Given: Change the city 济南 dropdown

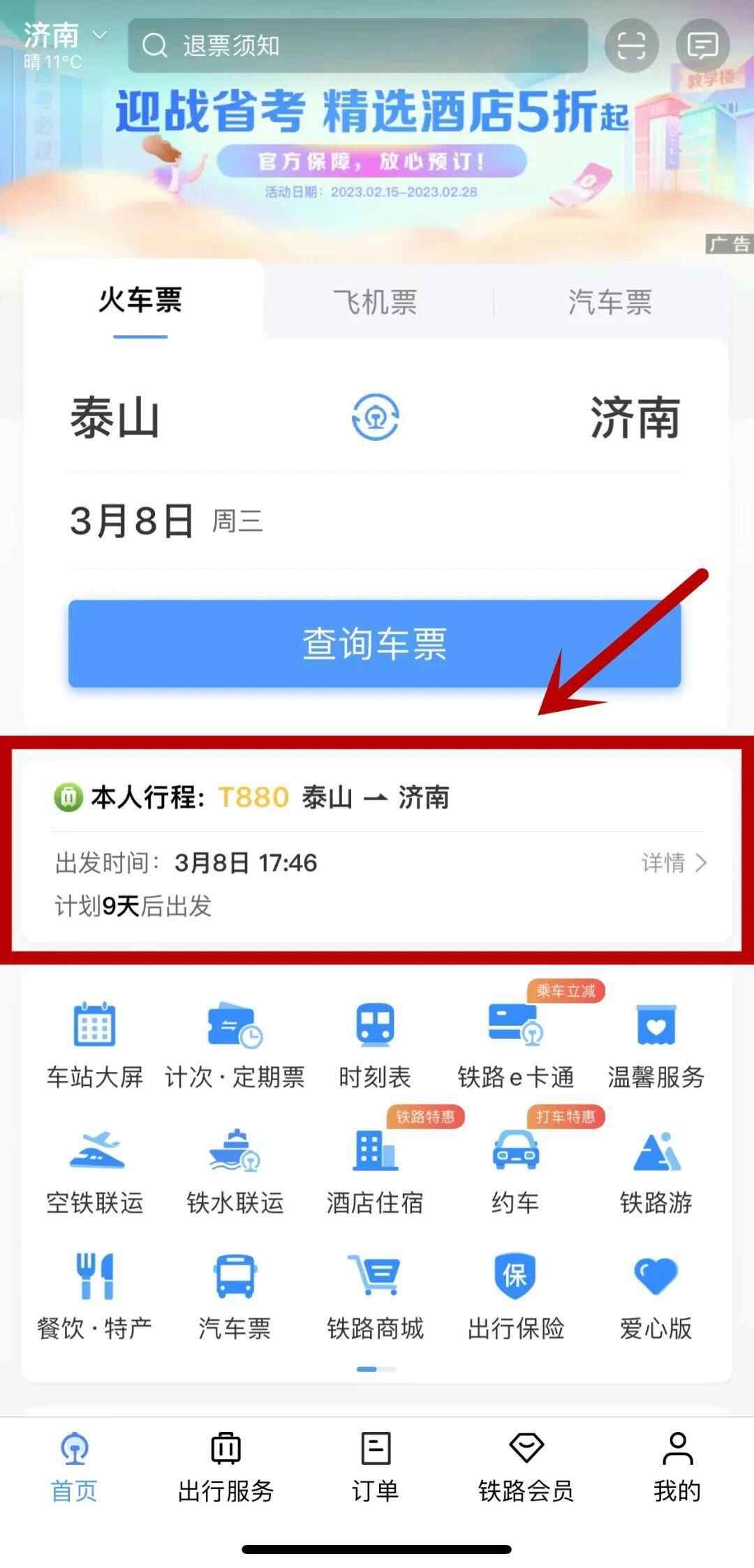Looking at the screenshot, I should (x=64, y=36).
